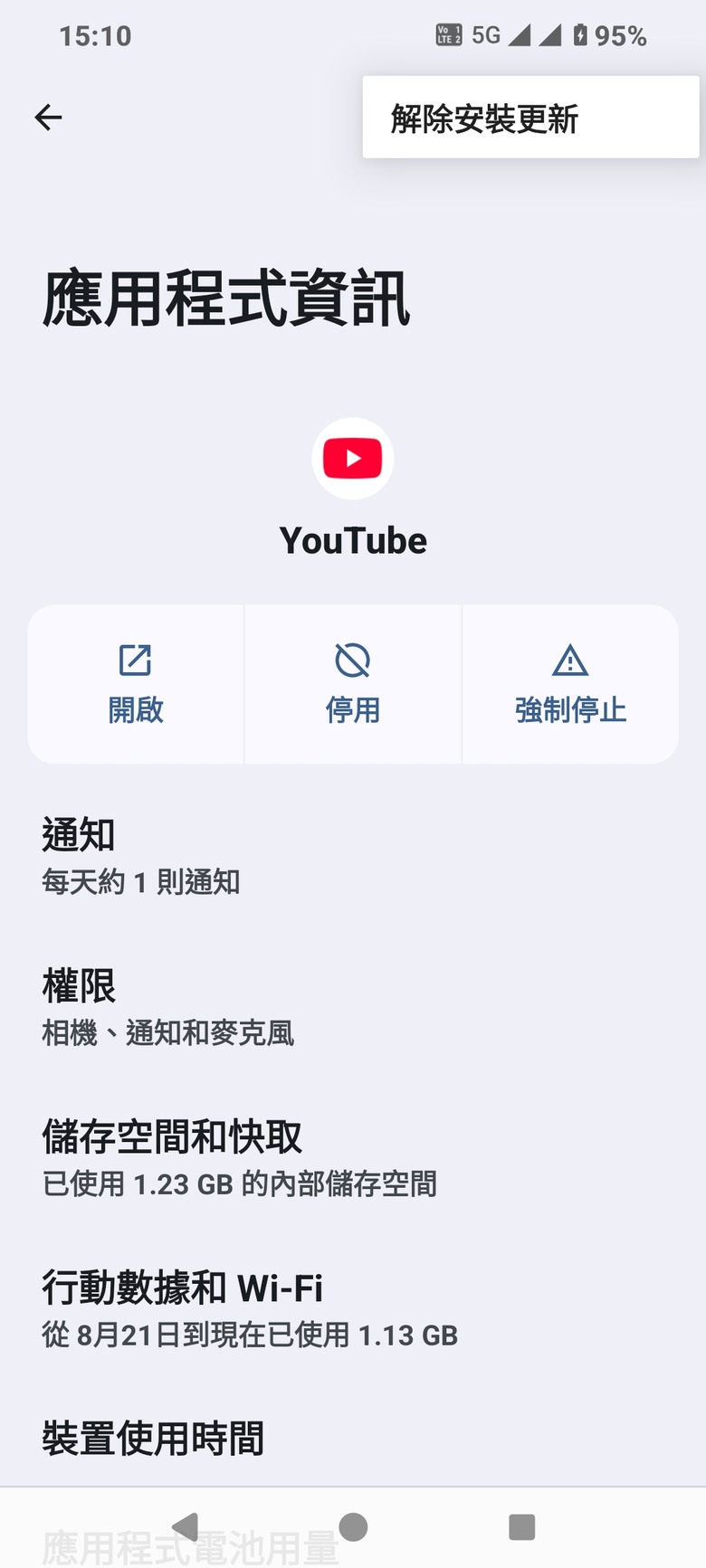Open the 通知 settings row
Viewport: 706px width, 1568px height.
353,856
